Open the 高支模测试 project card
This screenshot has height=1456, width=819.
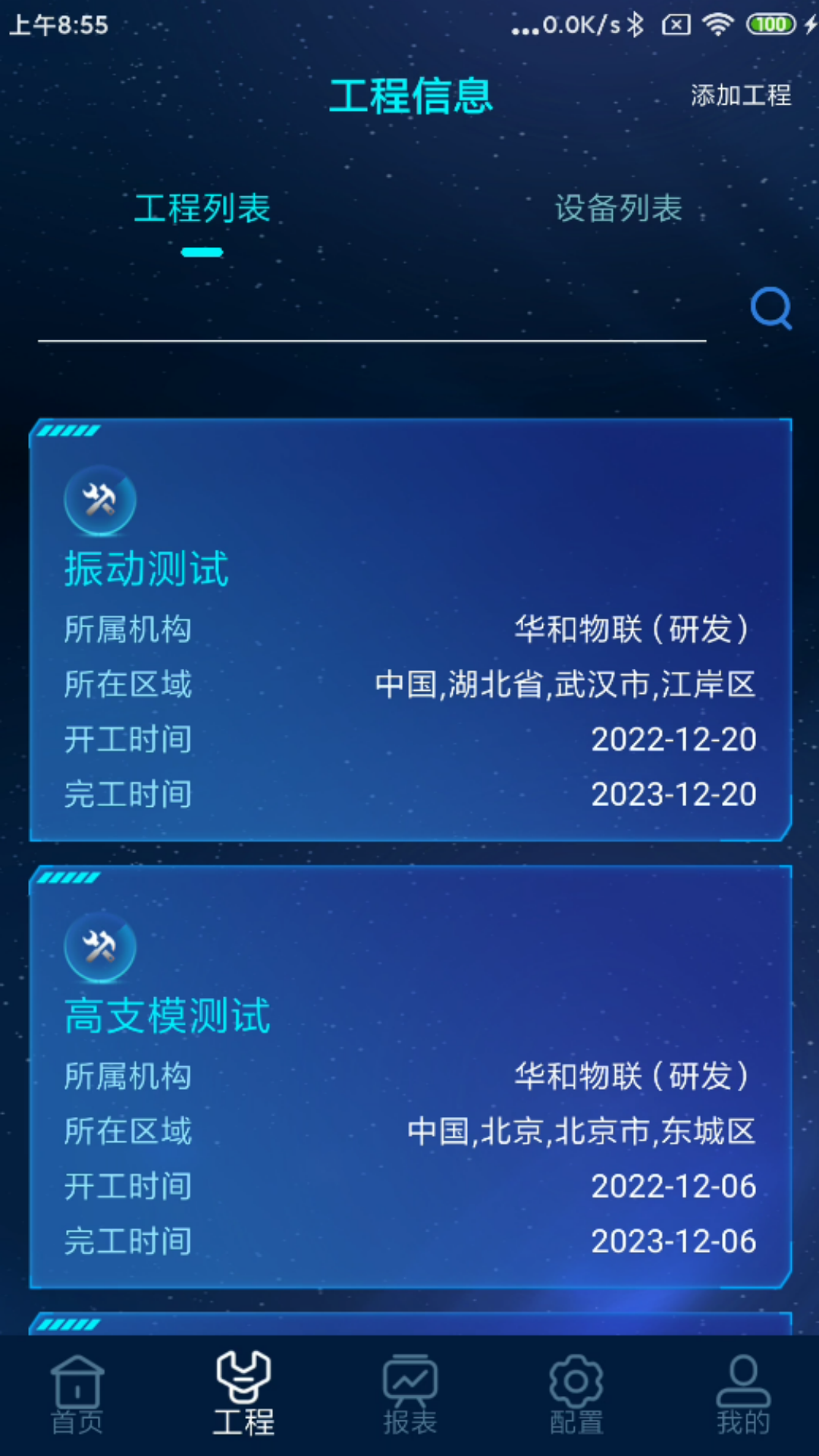click(x=409, y=1077)
